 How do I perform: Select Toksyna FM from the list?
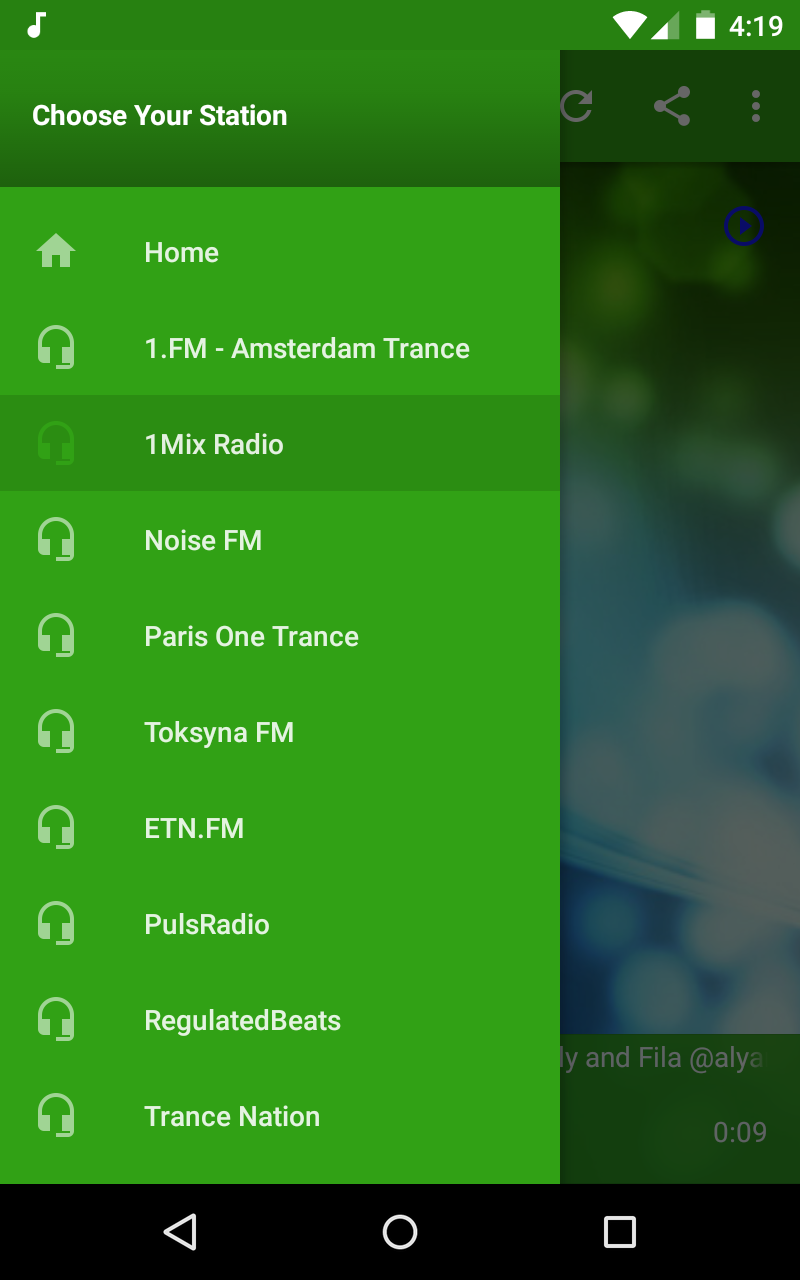219,732
